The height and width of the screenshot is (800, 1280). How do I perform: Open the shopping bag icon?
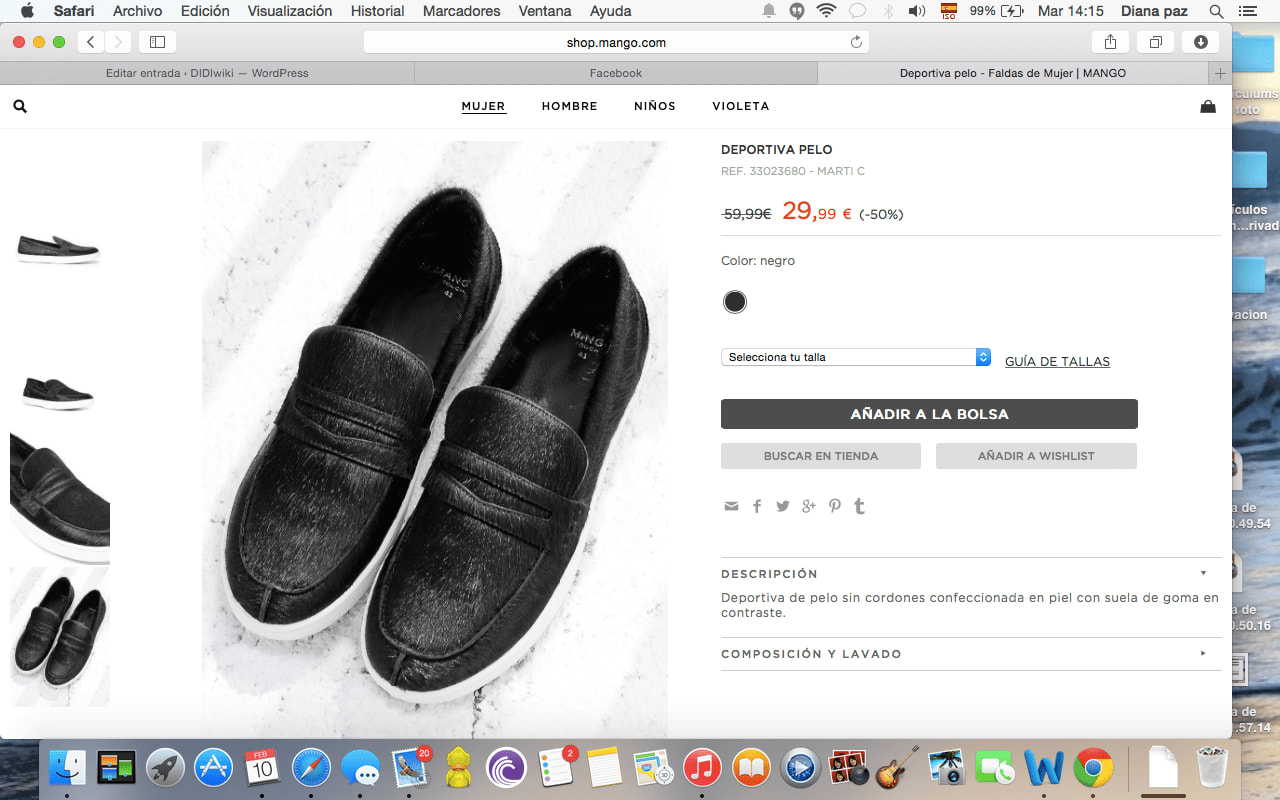[1208, 106]
